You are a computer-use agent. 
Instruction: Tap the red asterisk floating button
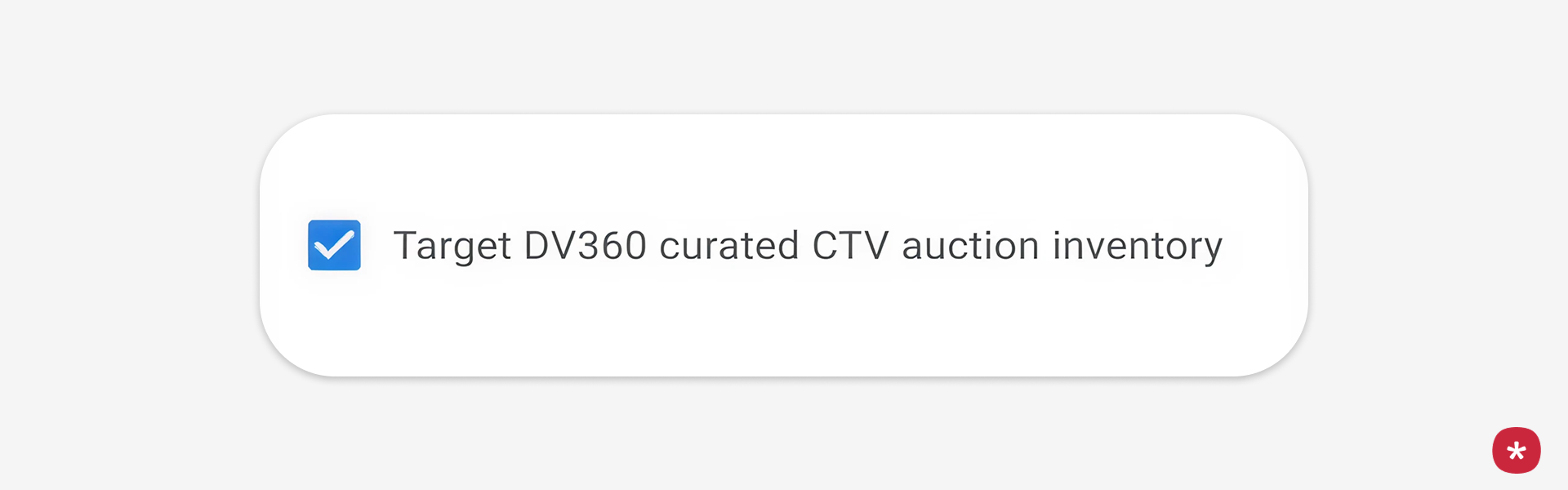point(1516,450)
